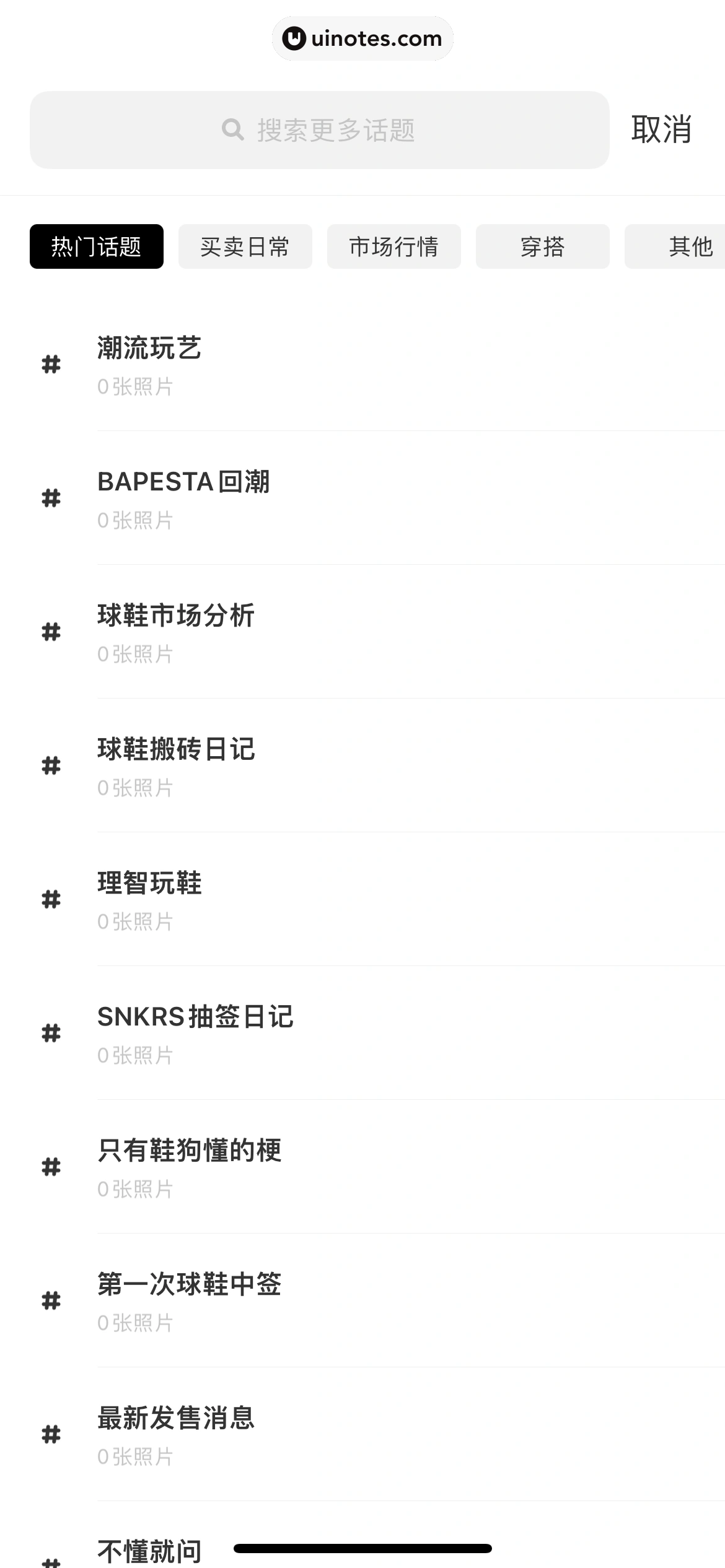The height and width of the screenshot is (1568, 725).
Task: Select the BAPESTA回潮 topic
Action: click(x=183, y=498)
